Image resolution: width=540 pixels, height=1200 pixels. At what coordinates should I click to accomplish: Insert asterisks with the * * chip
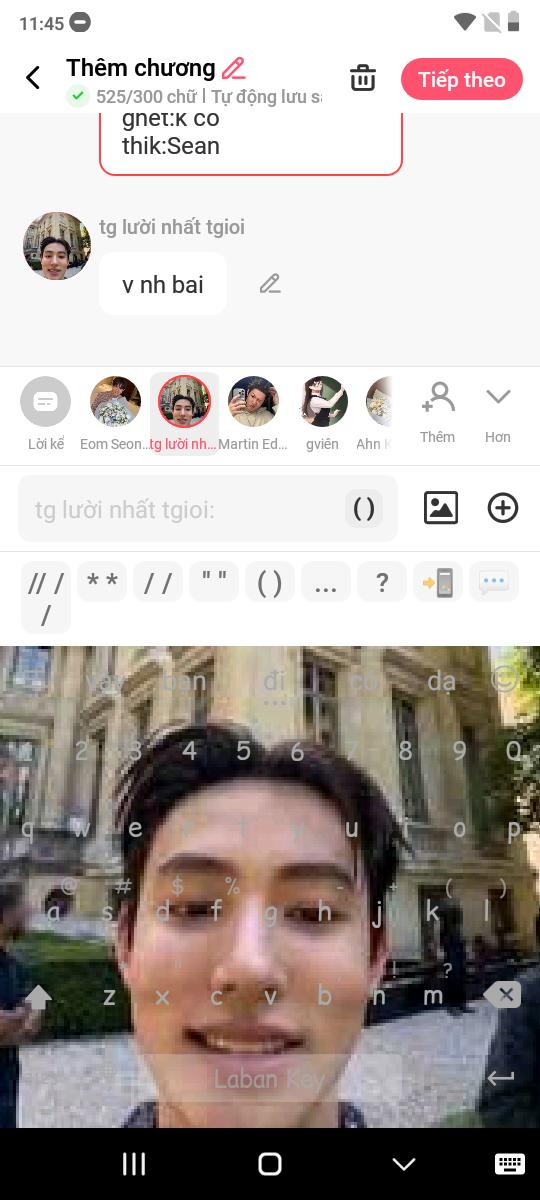click(102, 582)
